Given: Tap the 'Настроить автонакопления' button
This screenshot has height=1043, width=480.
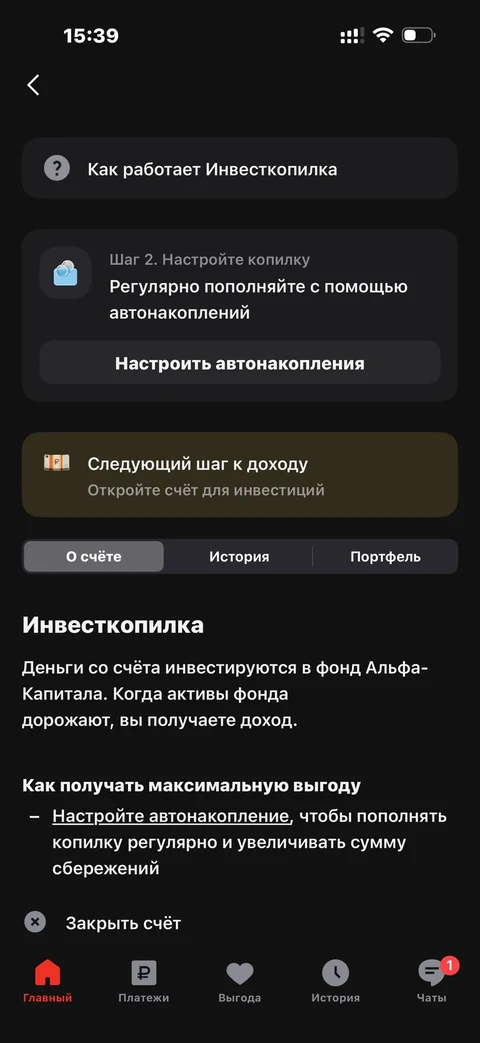Looking at the screenshot, I should pyautogui.click(x=240, y=363).
